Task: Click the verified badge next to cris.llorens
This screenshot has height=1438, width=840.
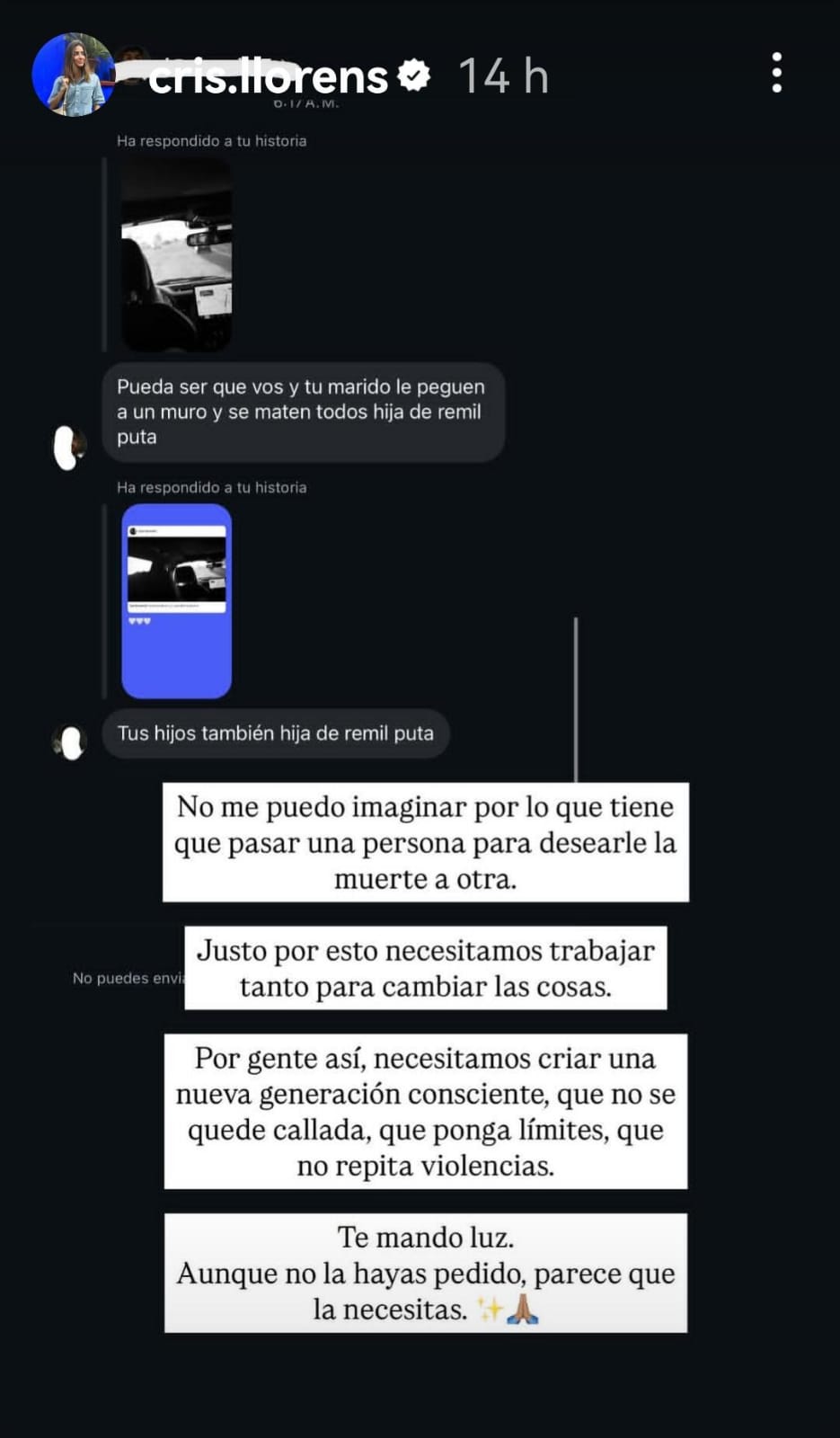Action: click(414, 76)
